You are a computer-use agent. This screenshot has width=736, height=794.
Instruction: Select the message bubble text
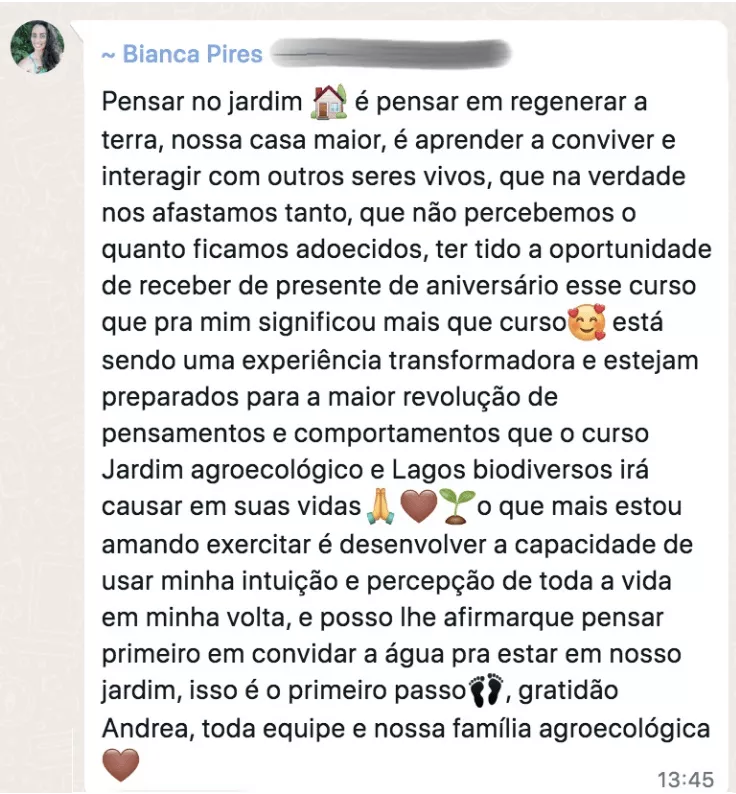[390, 400]
